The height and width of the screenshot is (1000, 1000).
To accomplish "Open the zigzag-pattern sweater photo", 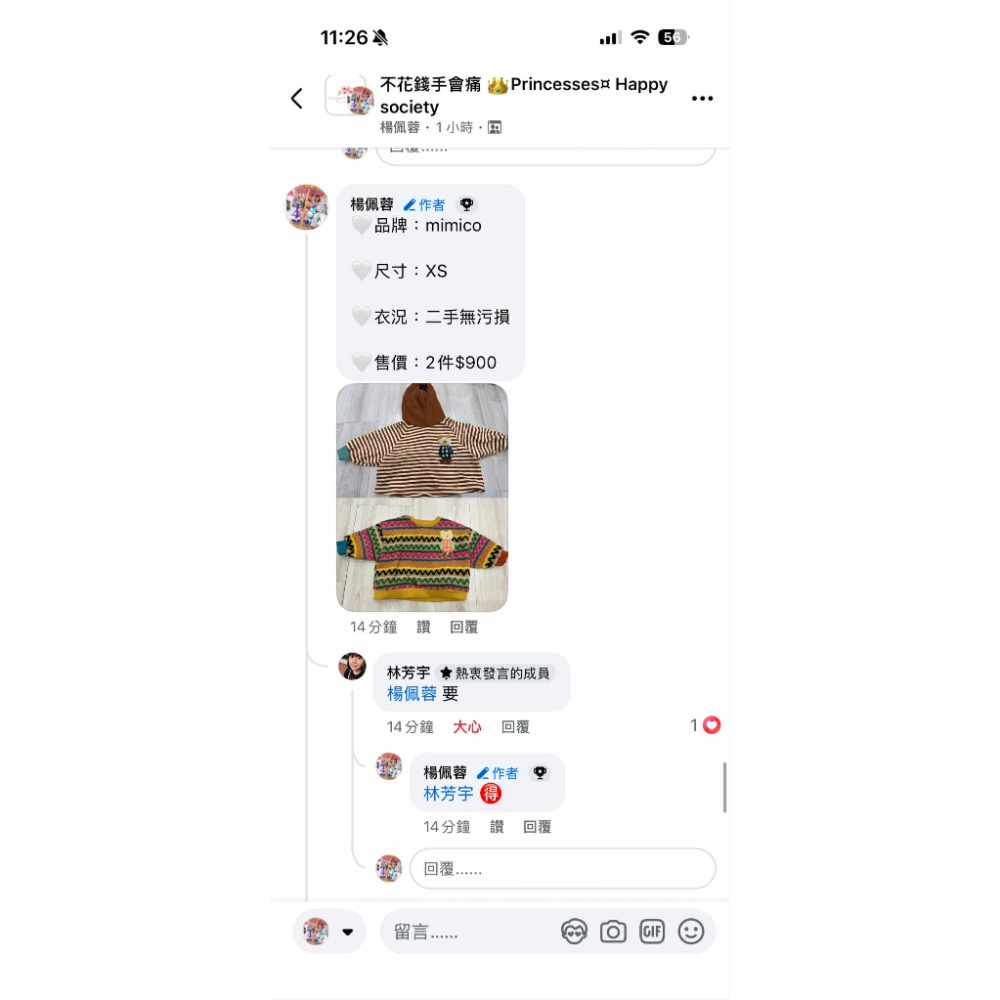I will (x=422, y=555).
